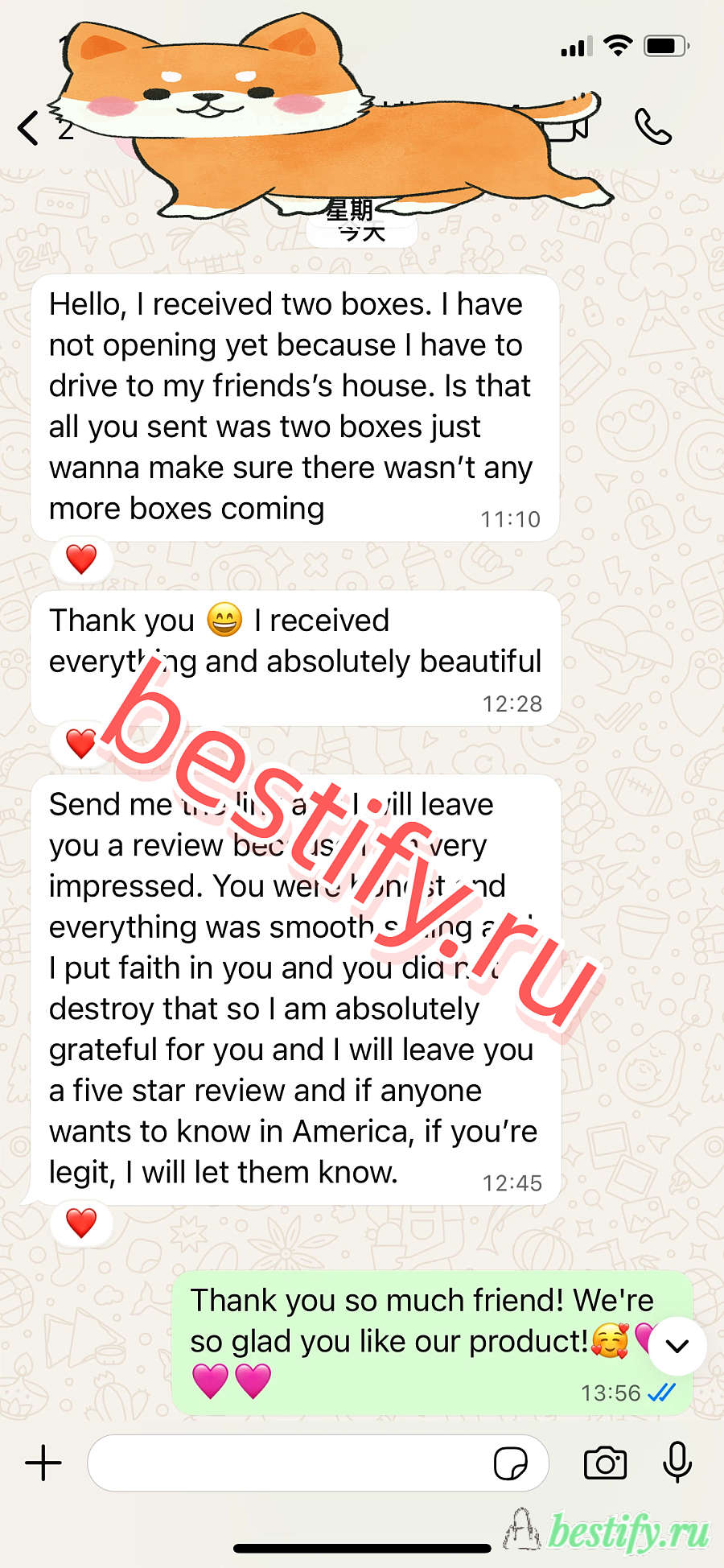This screenshot has width=724, height=1568.
Task: Go back to the chat list
Action: [x=29, y=128]
